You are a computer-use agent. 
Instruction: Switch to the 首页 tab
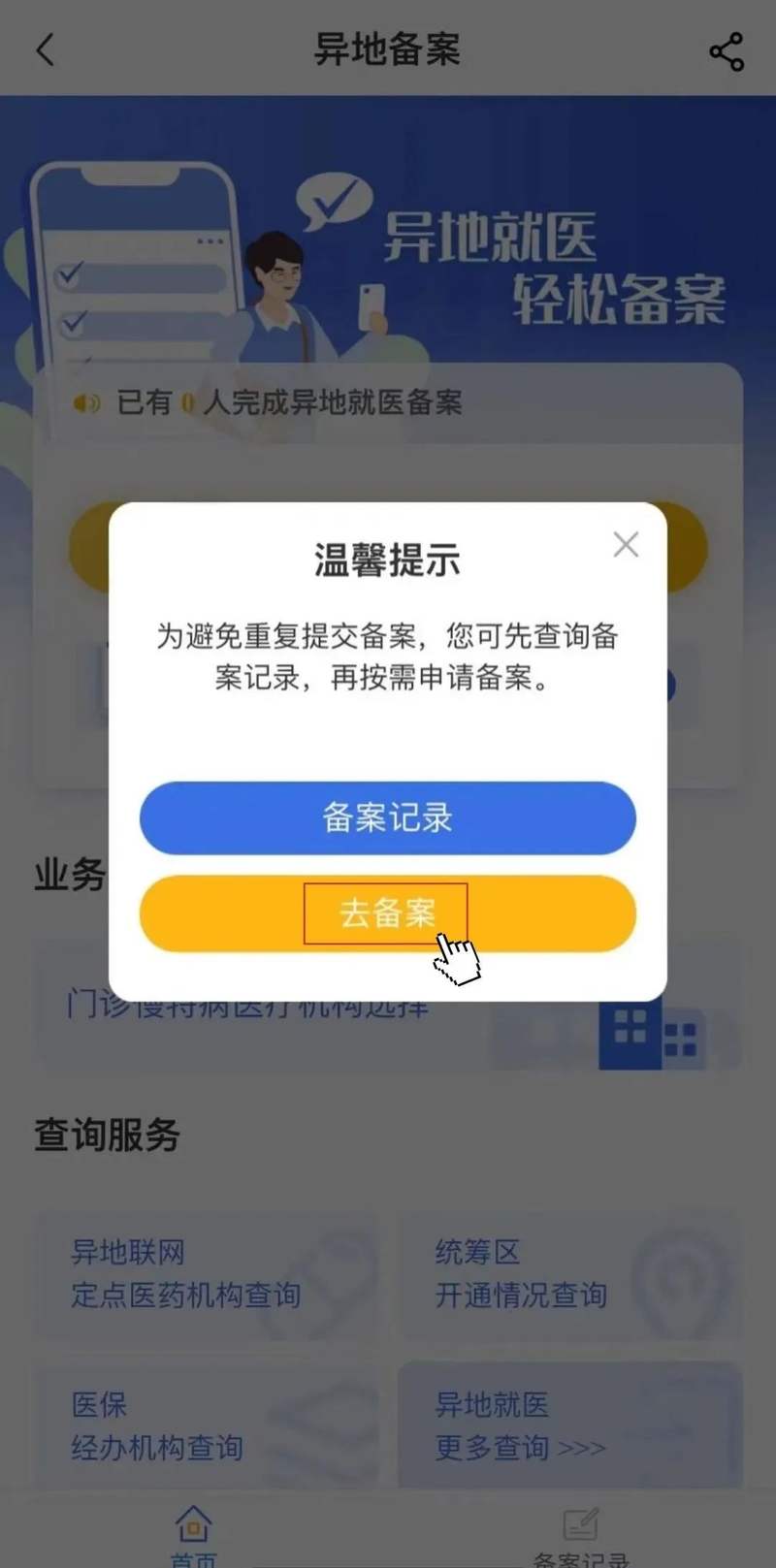tap(193, 1537)
